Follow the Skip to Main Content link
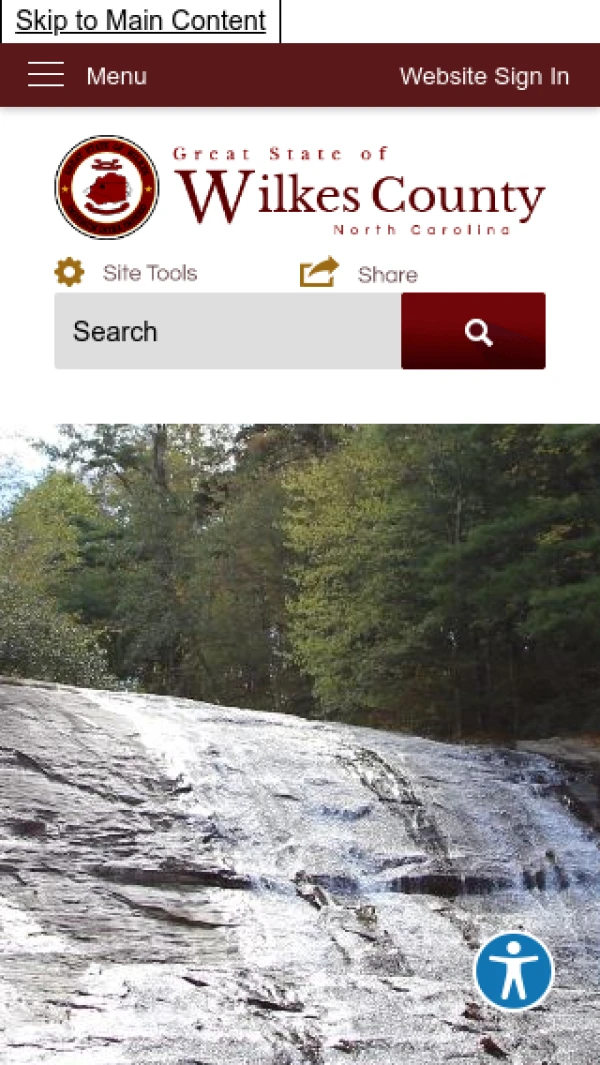Image resolution: width=600 pixels, height=1065 pixels. (x=140, y=21)
